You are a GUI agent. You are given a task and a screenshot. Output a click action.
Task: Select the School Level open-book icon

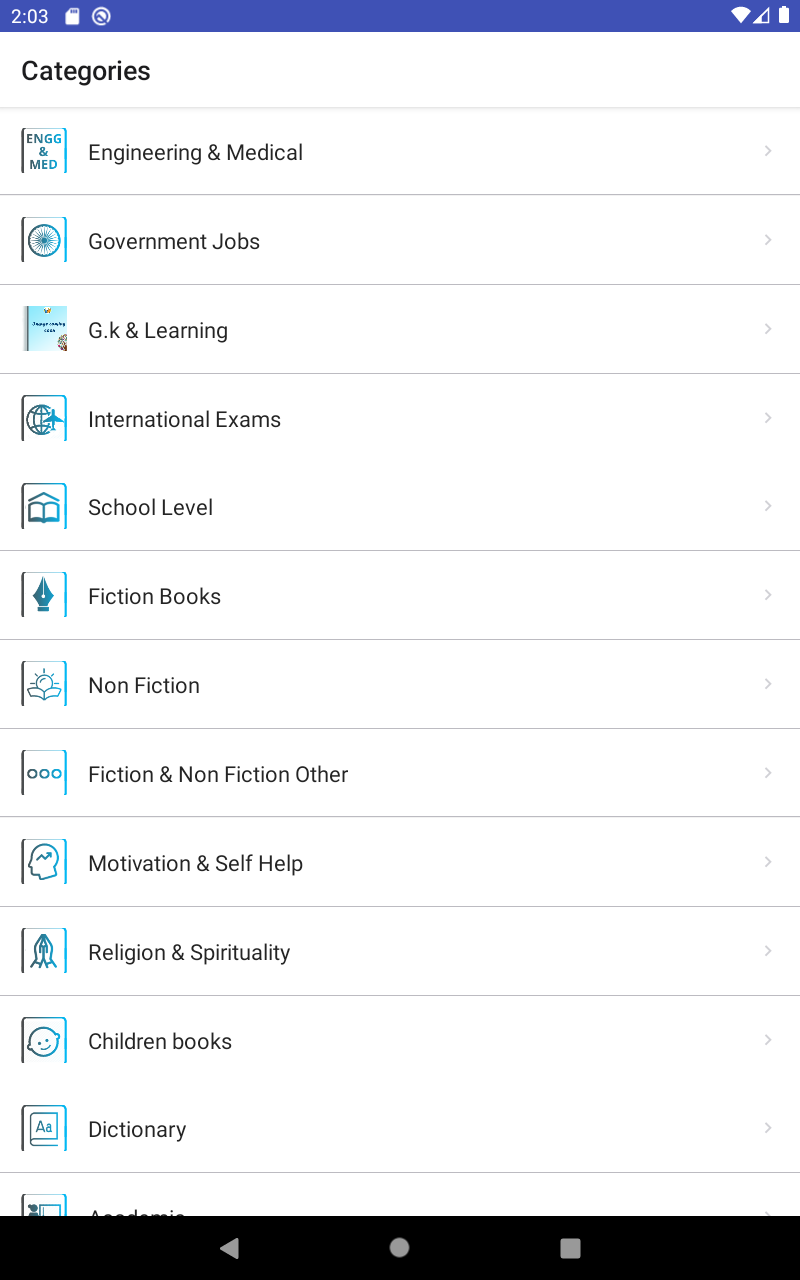(x=44, y=506)
